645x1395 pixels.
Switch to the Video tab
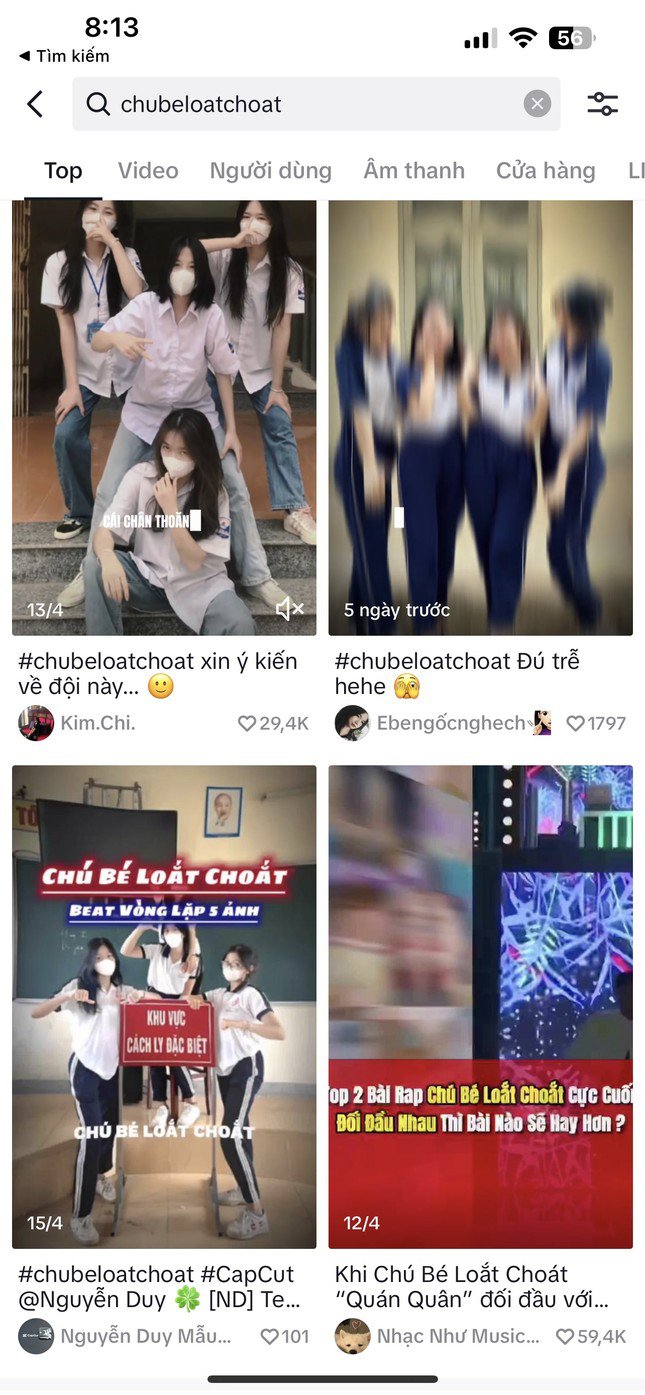point(148,171)
